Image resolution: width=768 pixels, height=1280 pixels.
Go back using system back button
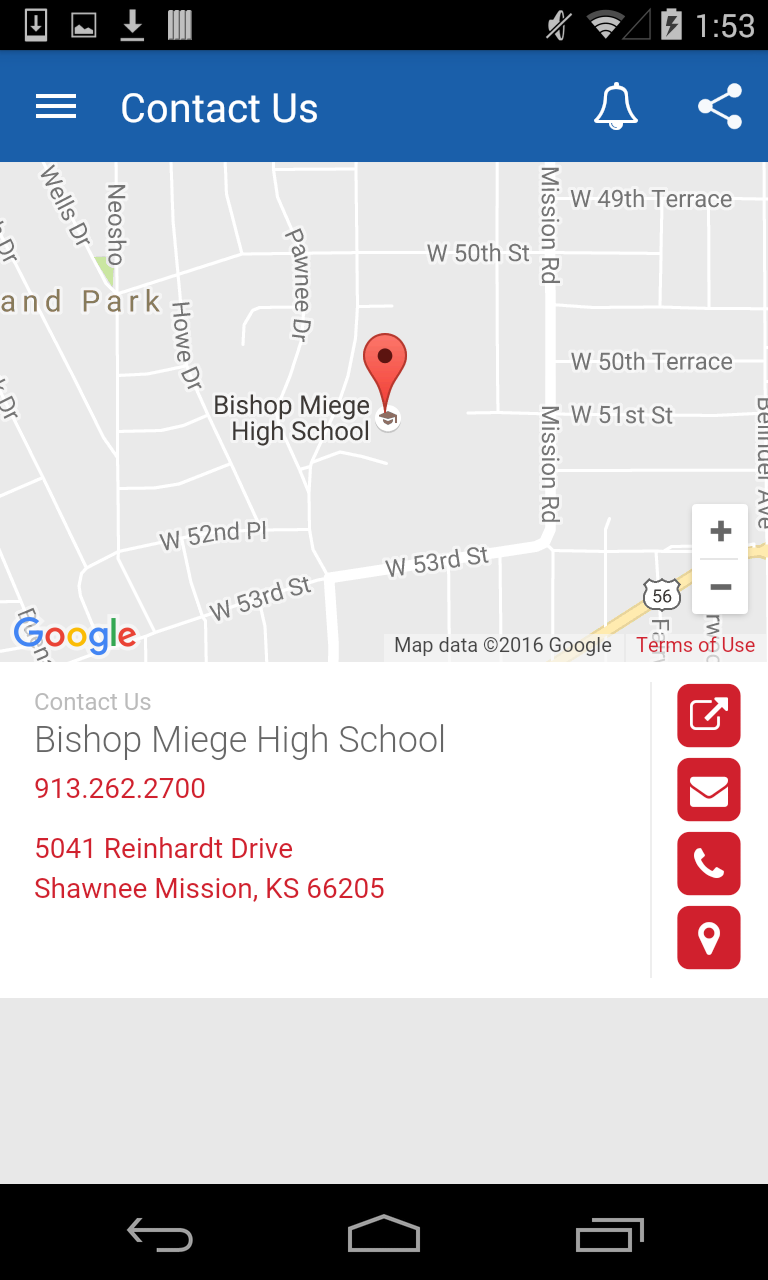pos(160,1235)
